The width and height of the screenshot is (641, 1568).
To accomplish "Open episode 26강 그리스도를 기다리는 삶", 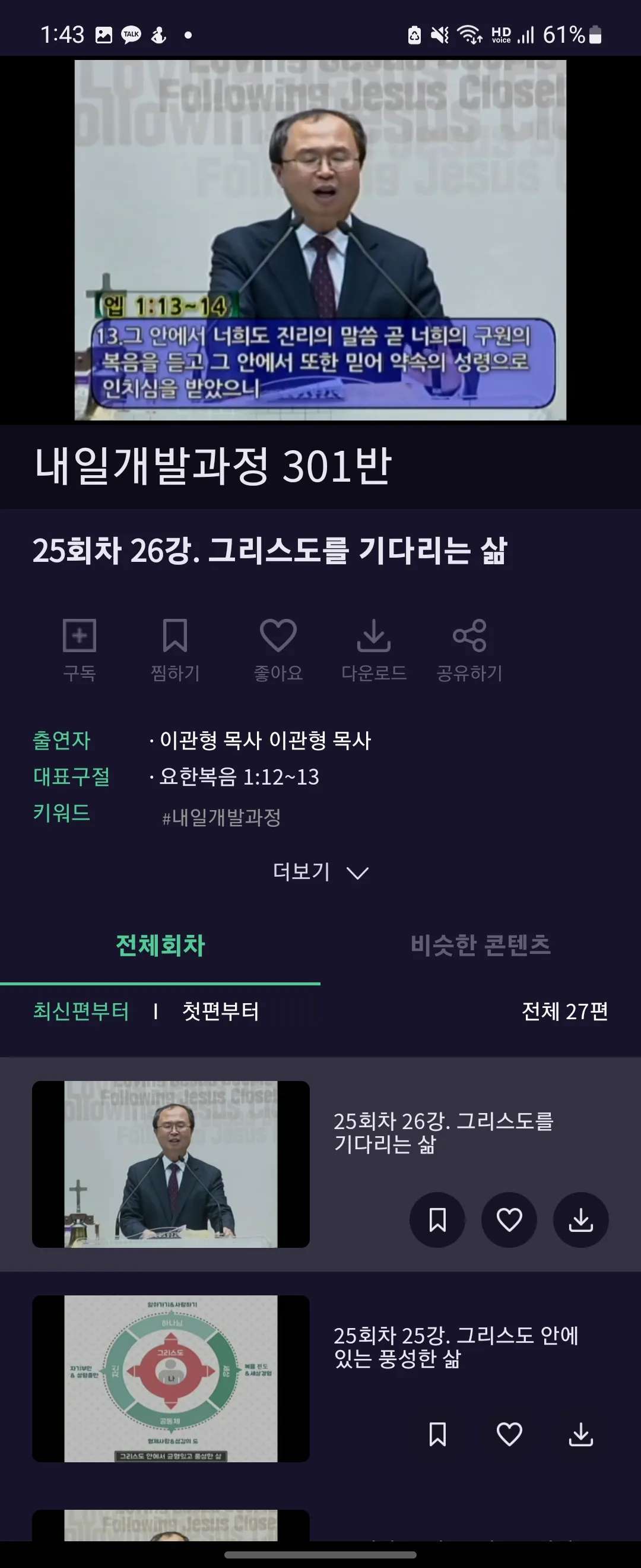I will click(443, 1132).
